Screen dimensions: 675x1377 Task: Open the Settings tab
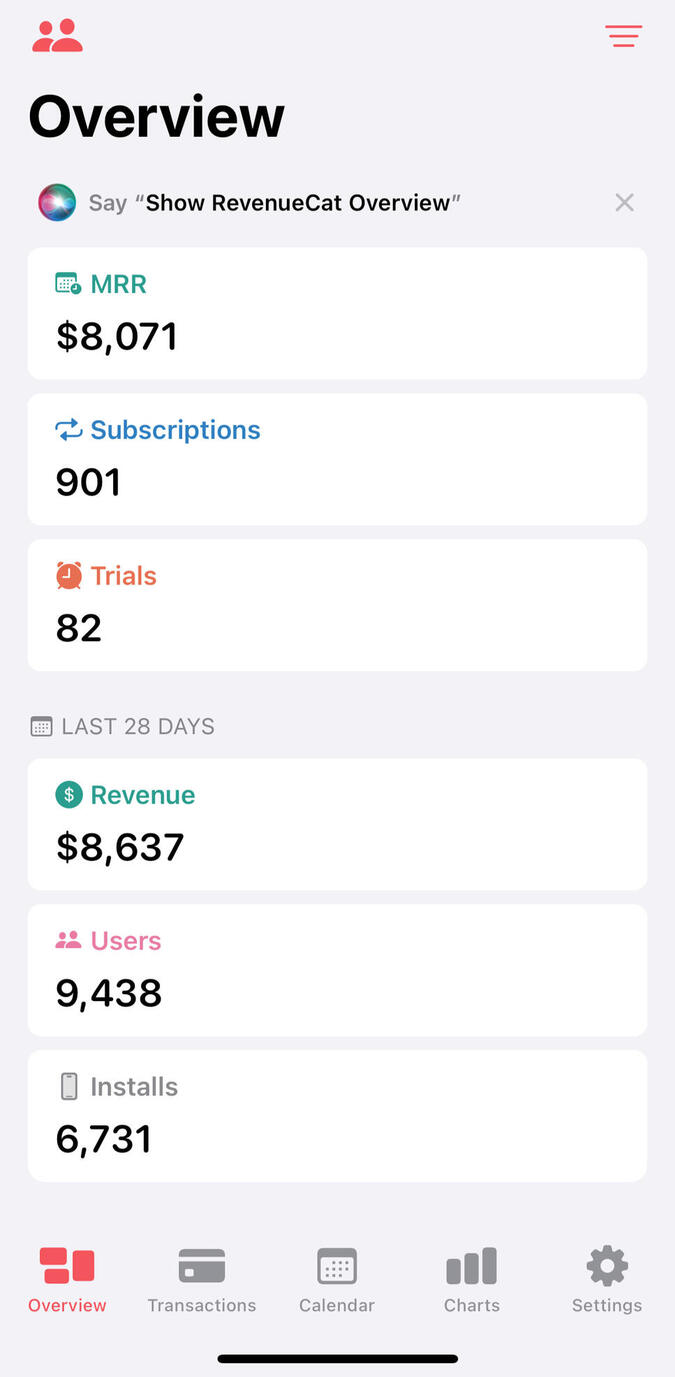click(607, 1279)
